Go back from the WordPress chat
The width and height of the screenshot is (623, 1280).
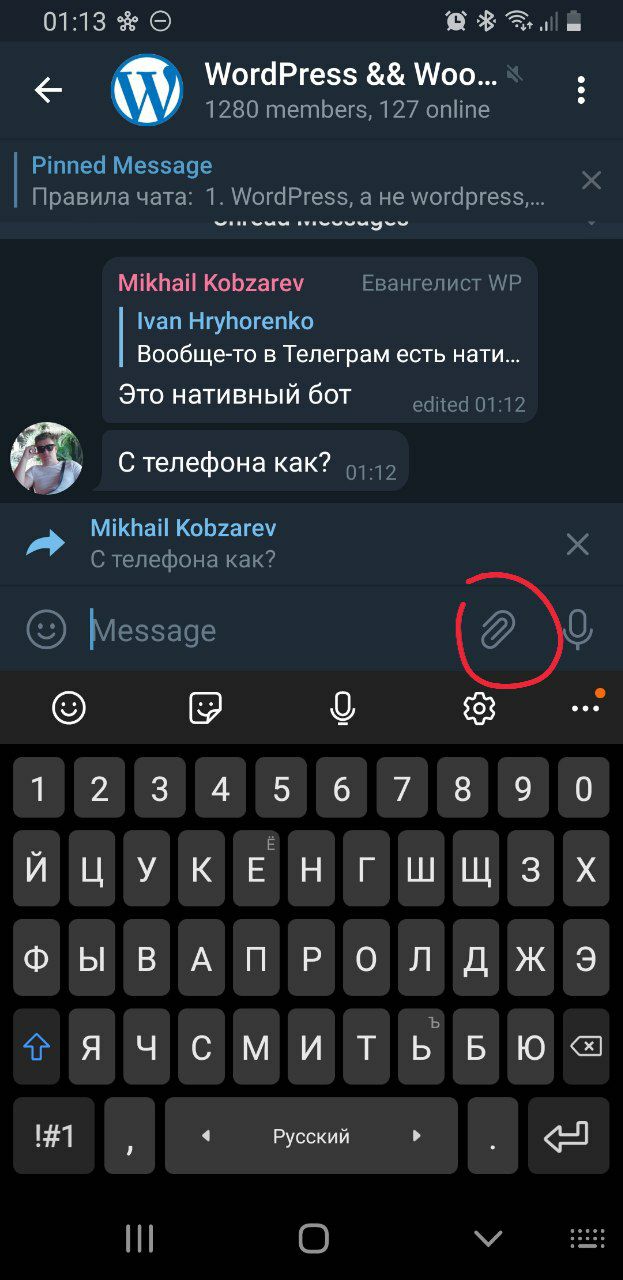pyautogui.click(x=48, y=90)
